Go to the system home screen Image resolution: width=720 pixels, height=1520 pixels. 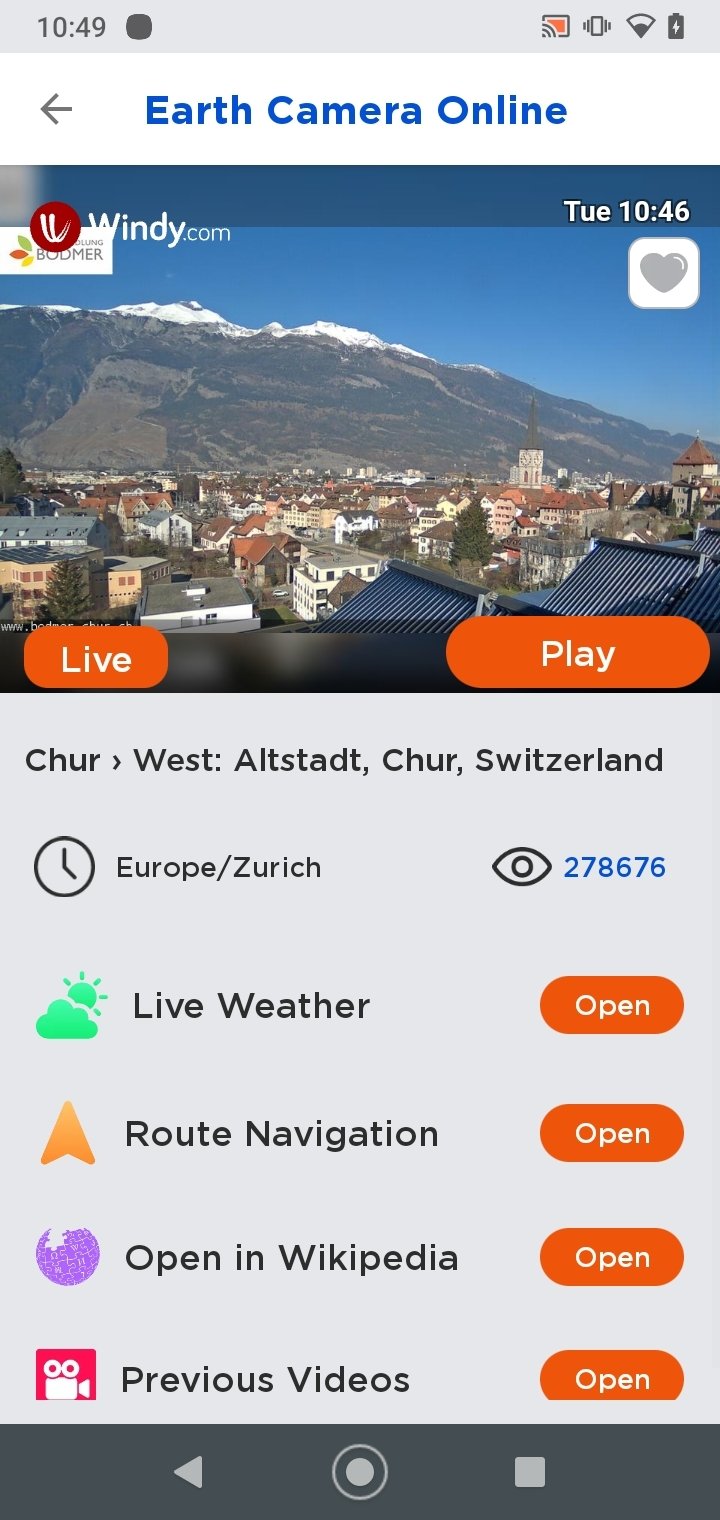pyautogui.click(x=360, y=1472)
